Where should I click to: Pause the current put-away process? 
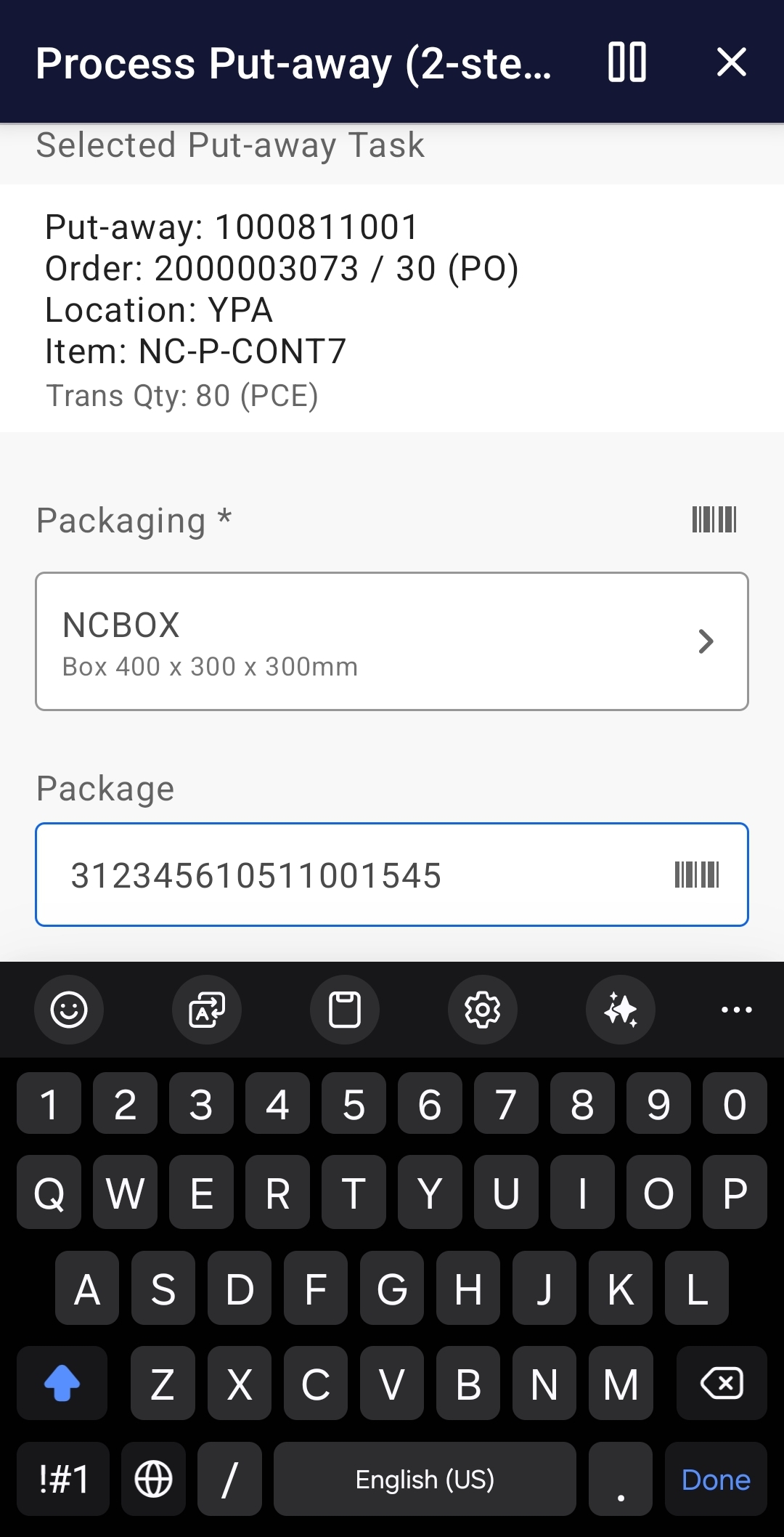coord(627,62)
